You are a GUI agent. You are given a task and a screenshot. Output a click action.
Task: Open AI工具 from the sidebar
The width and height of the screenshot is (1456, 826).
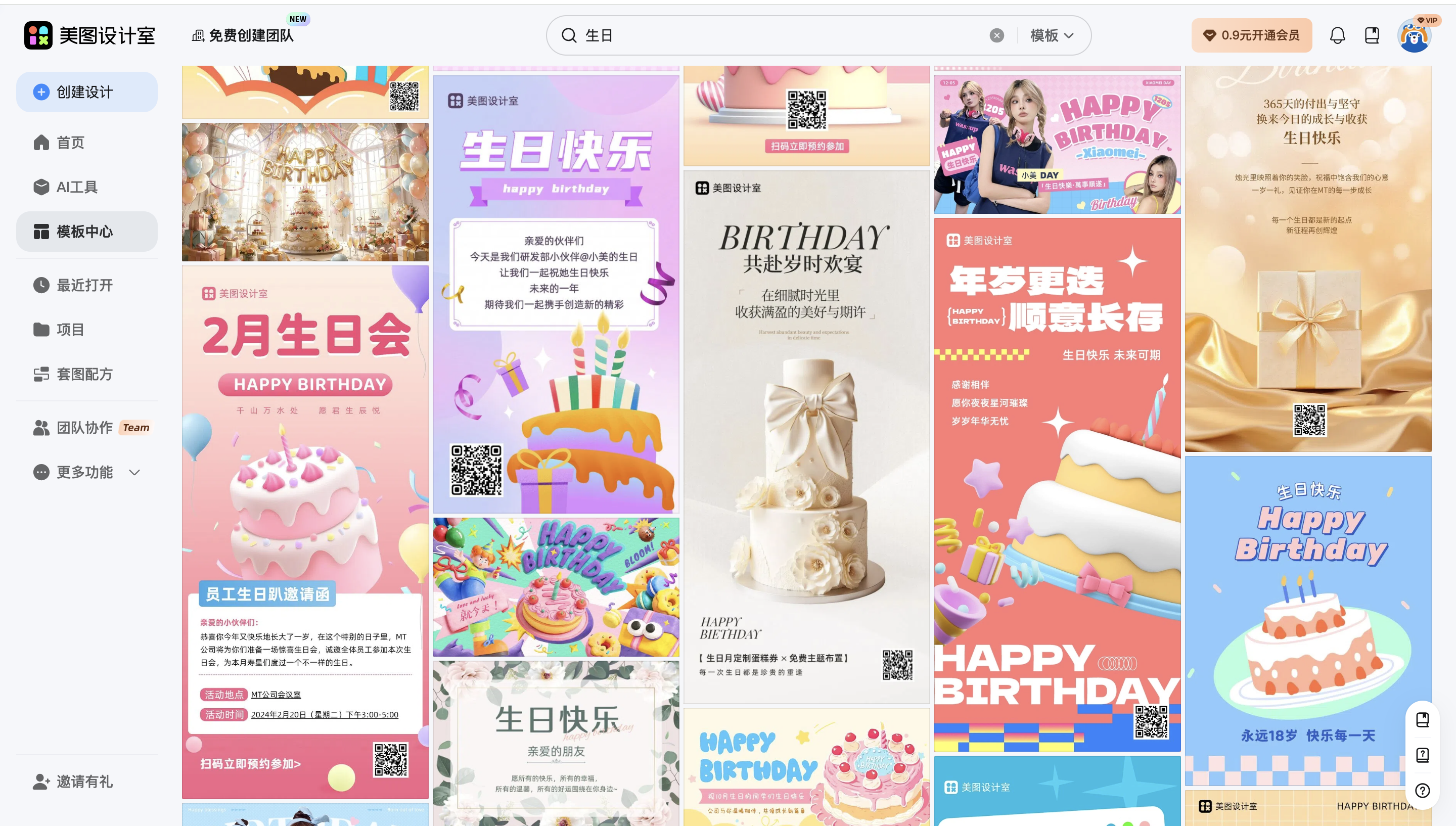coord(76,187)
